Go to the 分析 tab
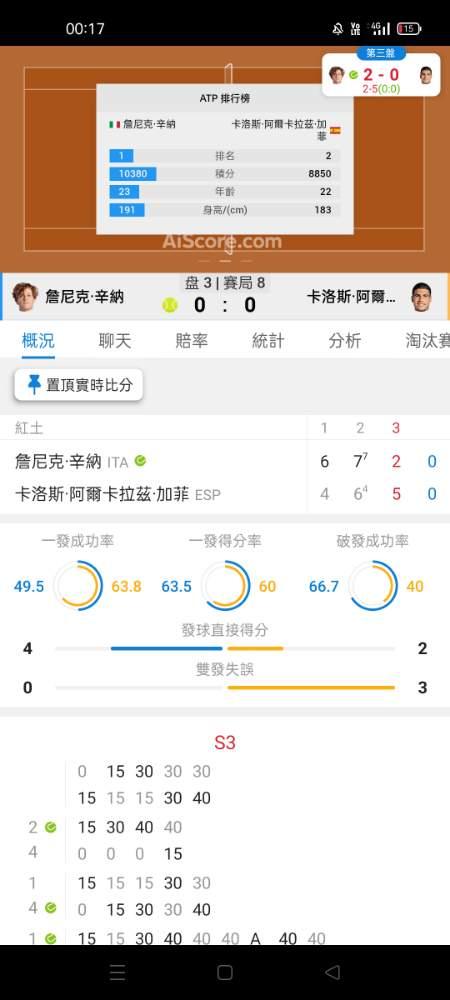Viewport: 450px width, 1000px height. click(345, 341)
